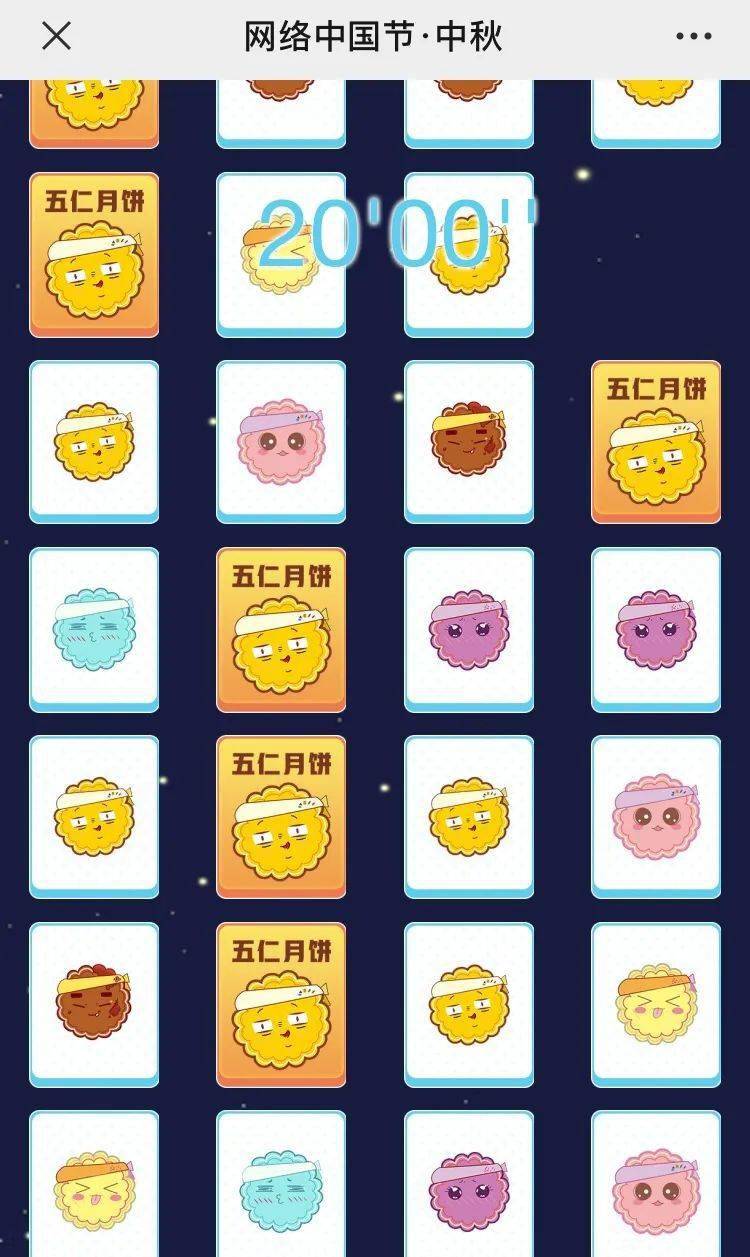750x1257 pixels.
Task: Flip the brown mooncake card beside the pink one
Action: pyautogui.click(x=468, y=441)
